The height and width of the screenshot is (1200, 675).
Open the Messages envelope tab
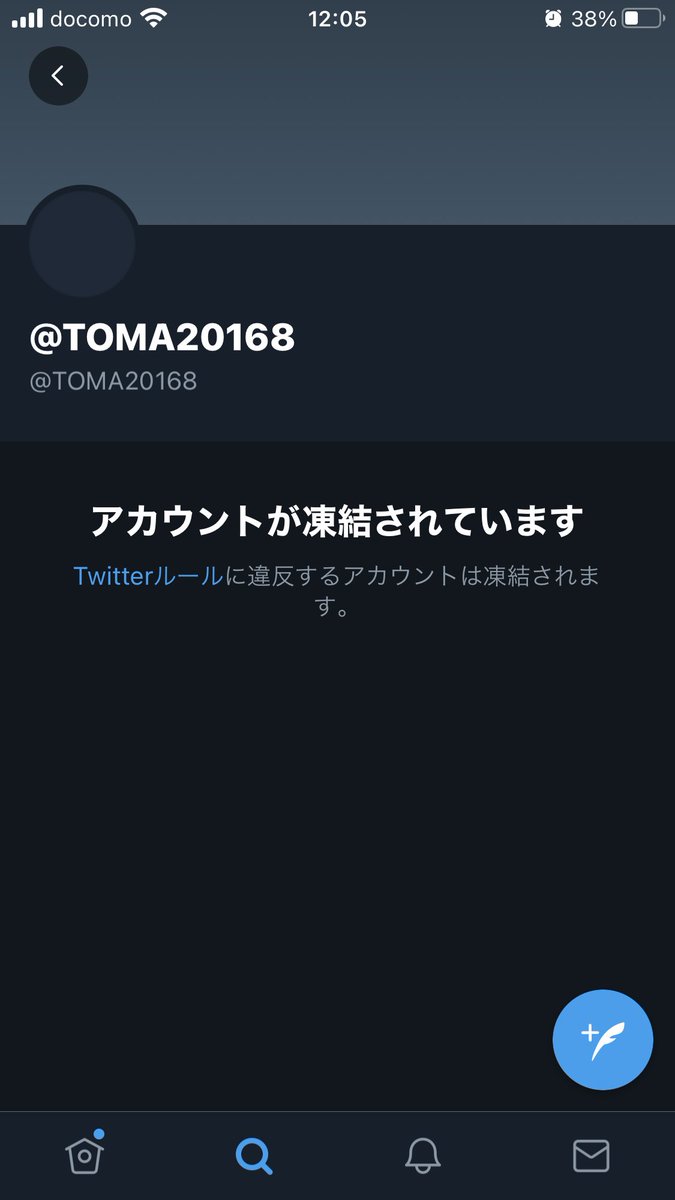tap(591, 1156)
